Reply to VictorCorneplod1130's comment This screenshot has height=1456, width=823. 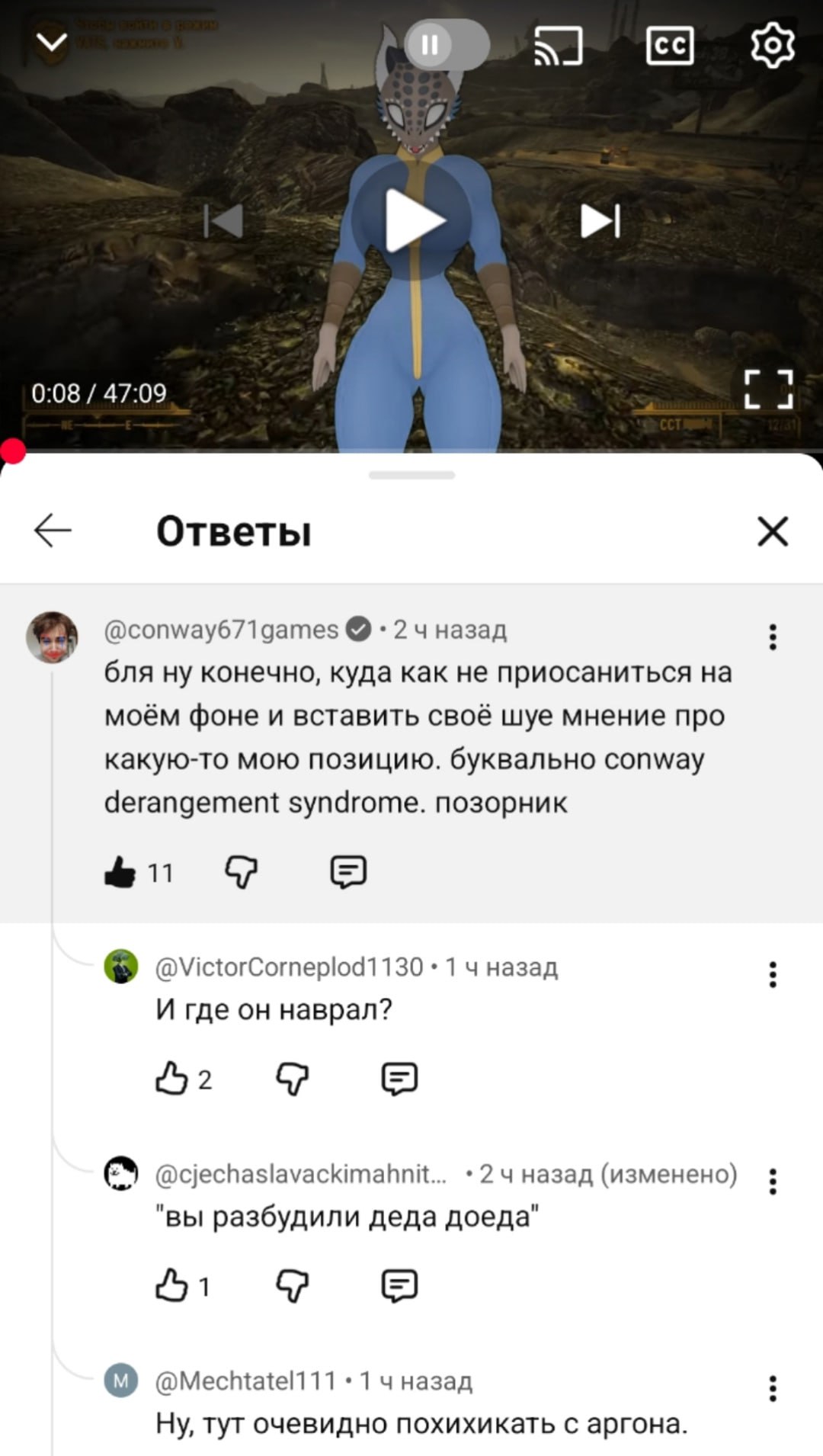(x=399, y=1079)
